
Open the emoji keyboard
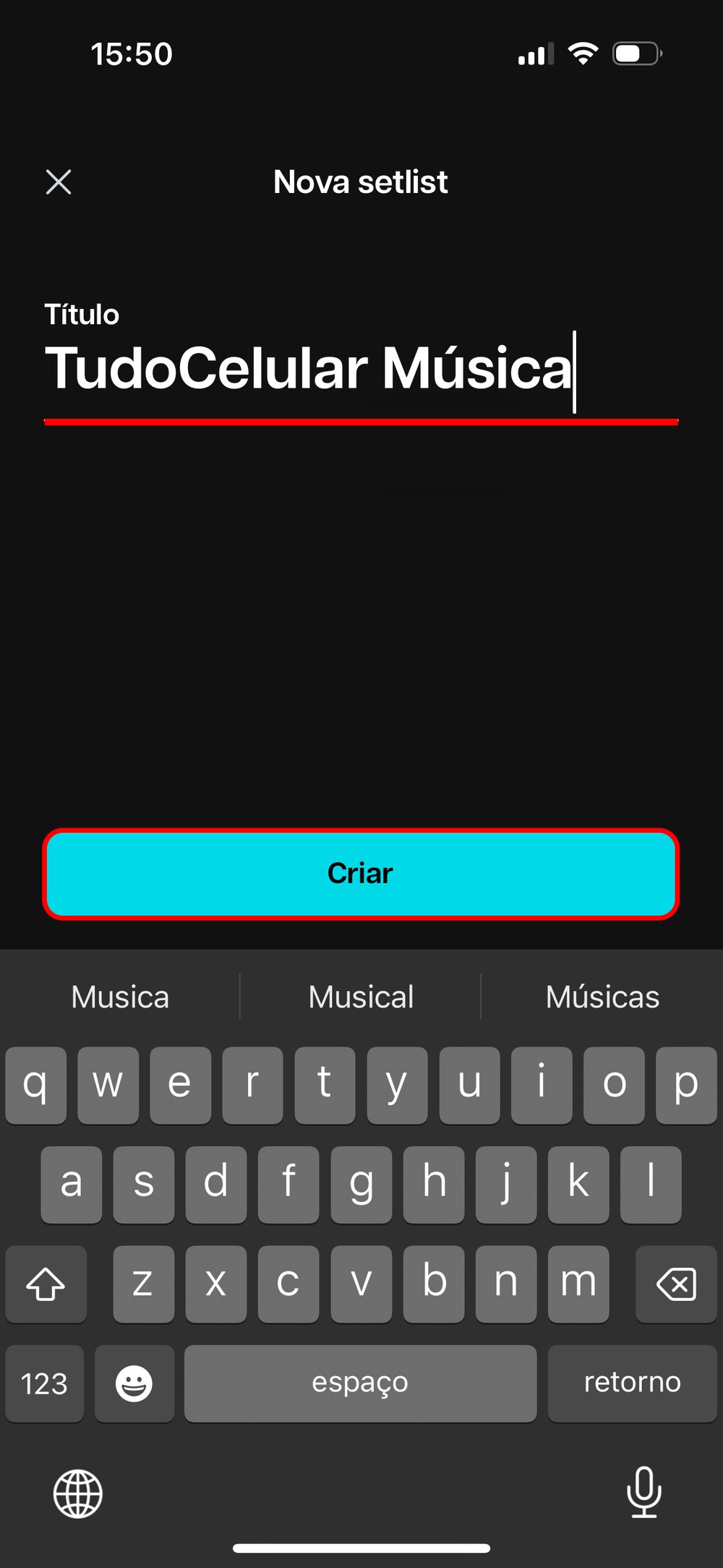click(134, 1383)
